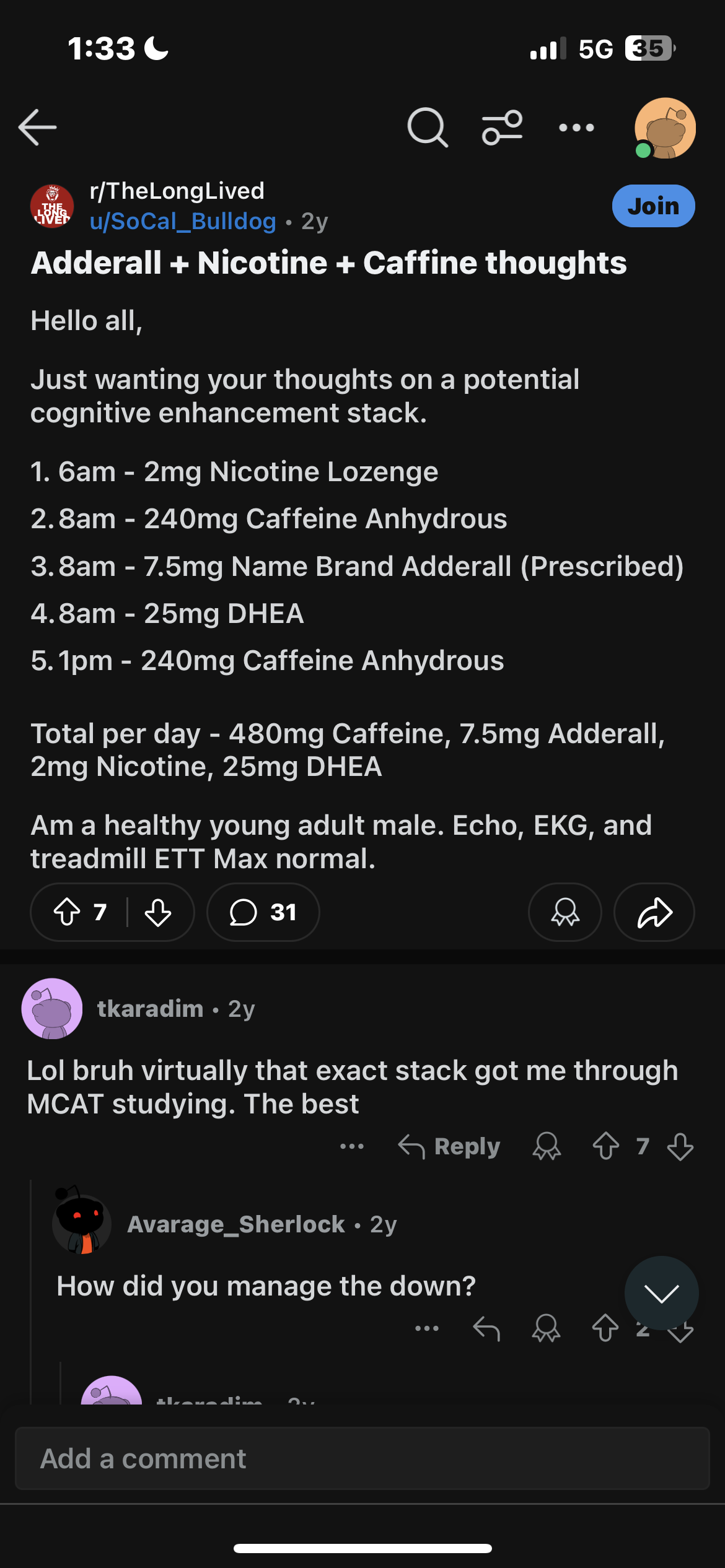
Task: Reply to tkaradim's comment
Action: pyautogui.click(x=449, y=1146)
